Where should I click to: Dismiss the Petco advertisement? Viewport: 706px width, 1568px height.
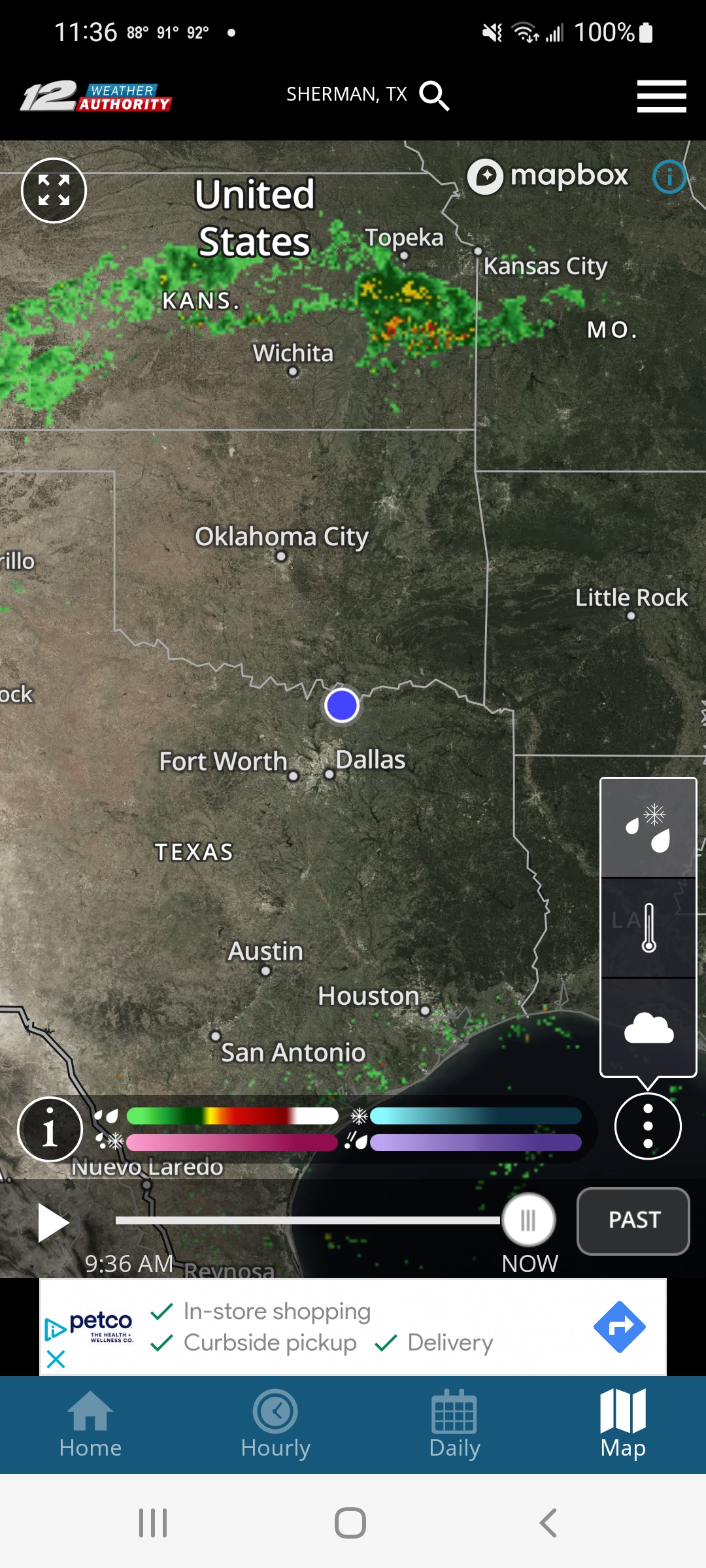[56, 1360]
